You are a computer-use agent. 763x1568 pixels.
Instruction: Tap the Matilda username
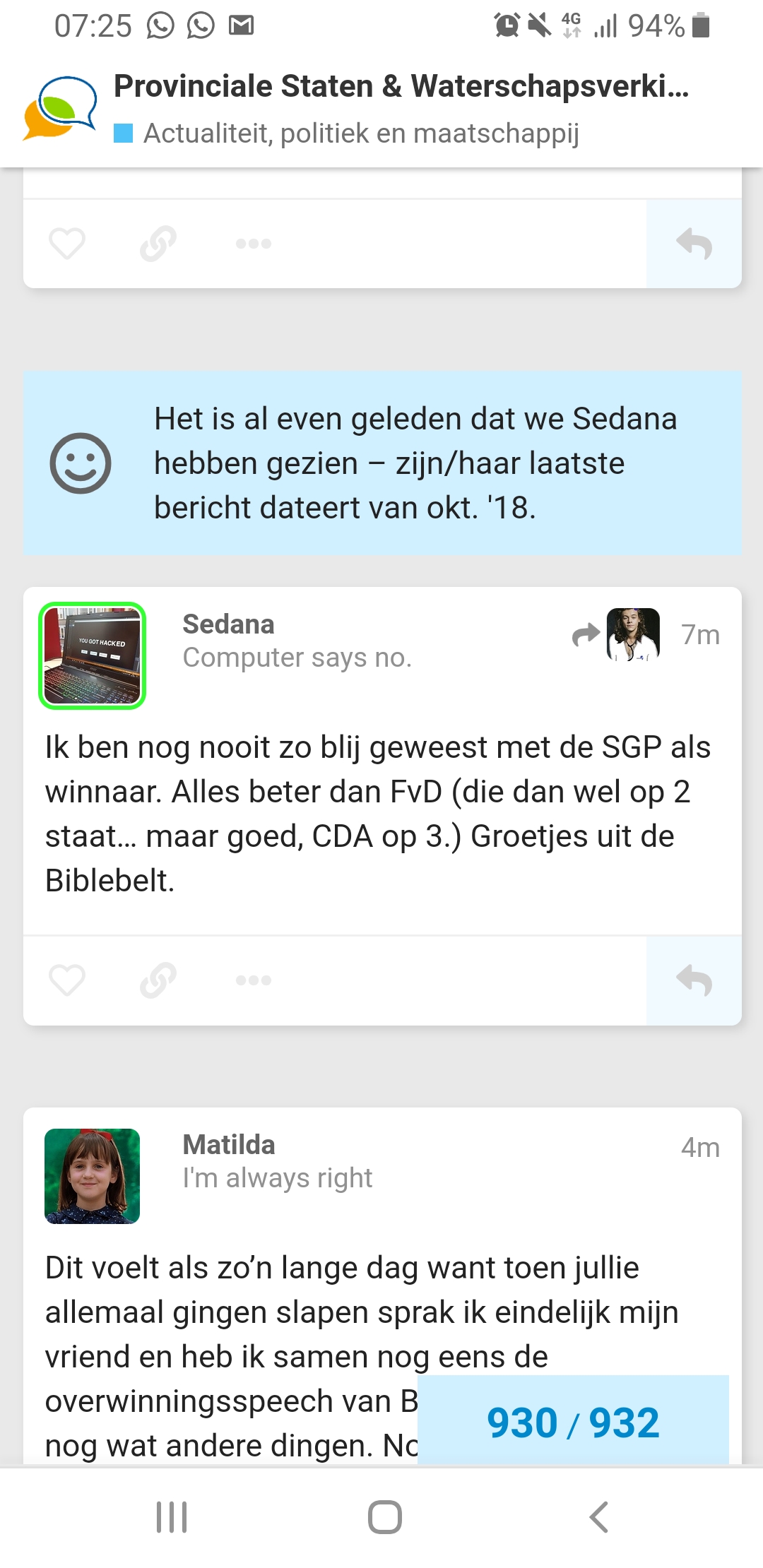coord(229,1145)
